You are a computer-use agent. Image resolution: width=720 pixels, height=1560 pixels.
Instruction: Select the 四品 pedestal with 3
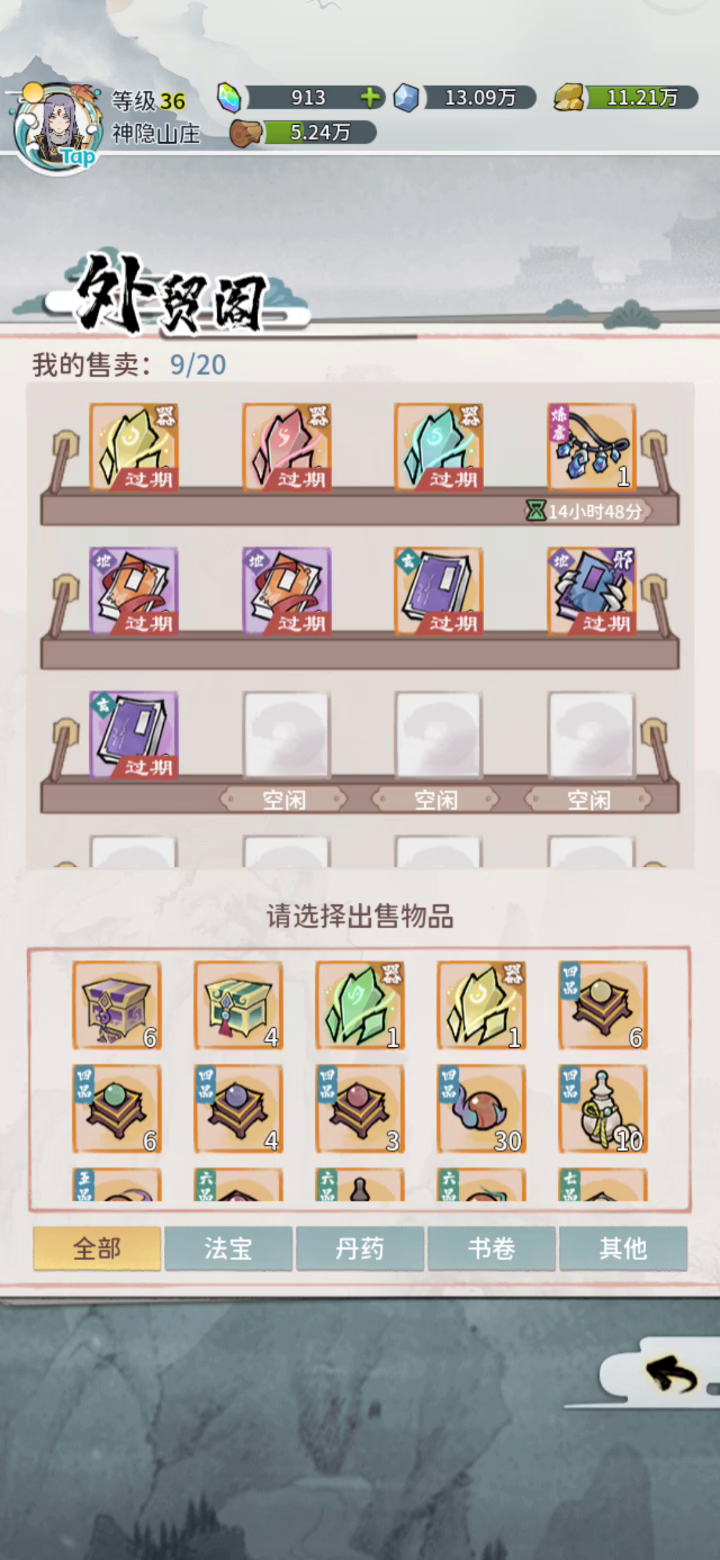click(x=360, y=1109)
